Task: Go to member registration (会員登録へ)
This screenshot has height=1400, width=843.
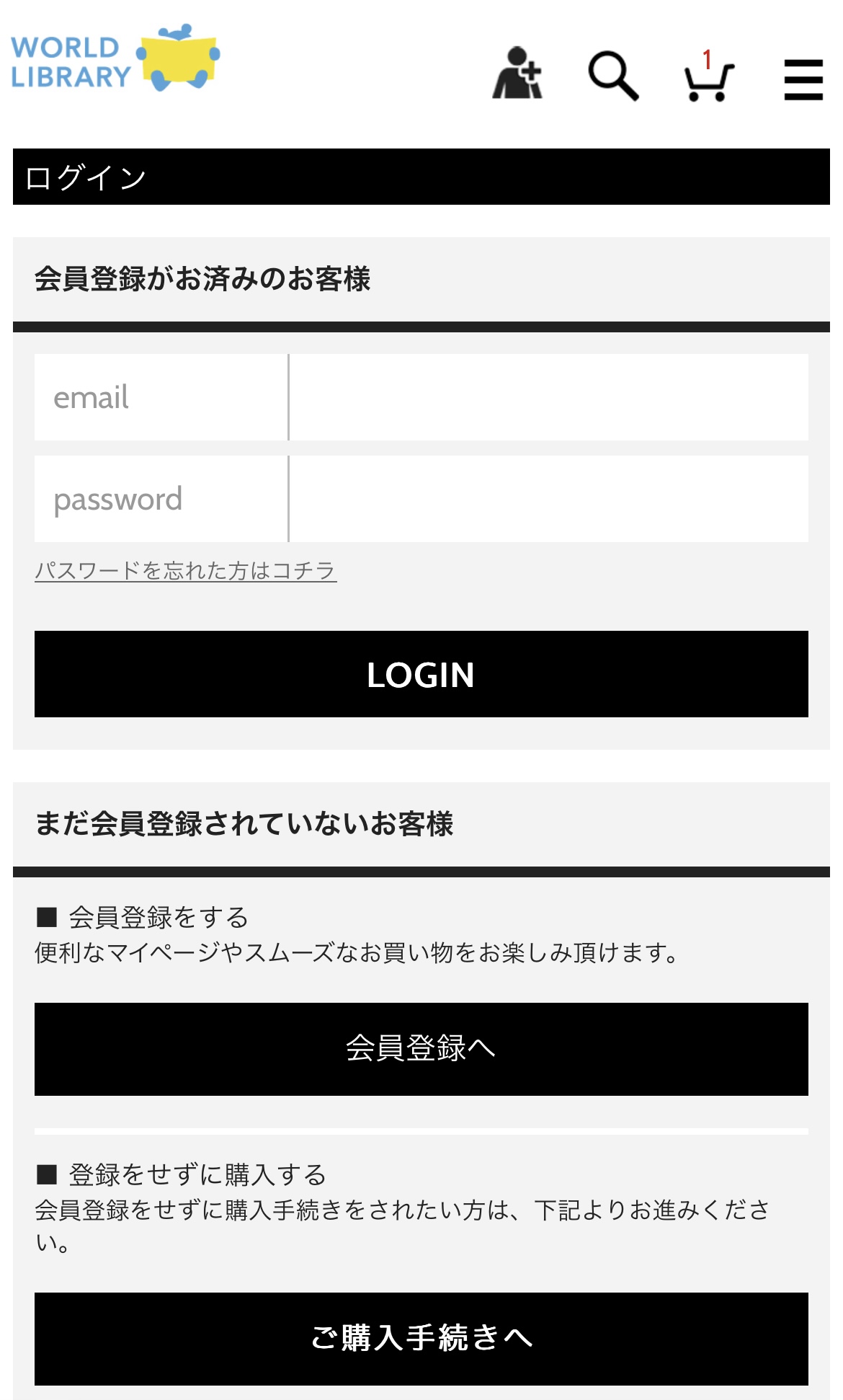Action: click(421, 1049)
